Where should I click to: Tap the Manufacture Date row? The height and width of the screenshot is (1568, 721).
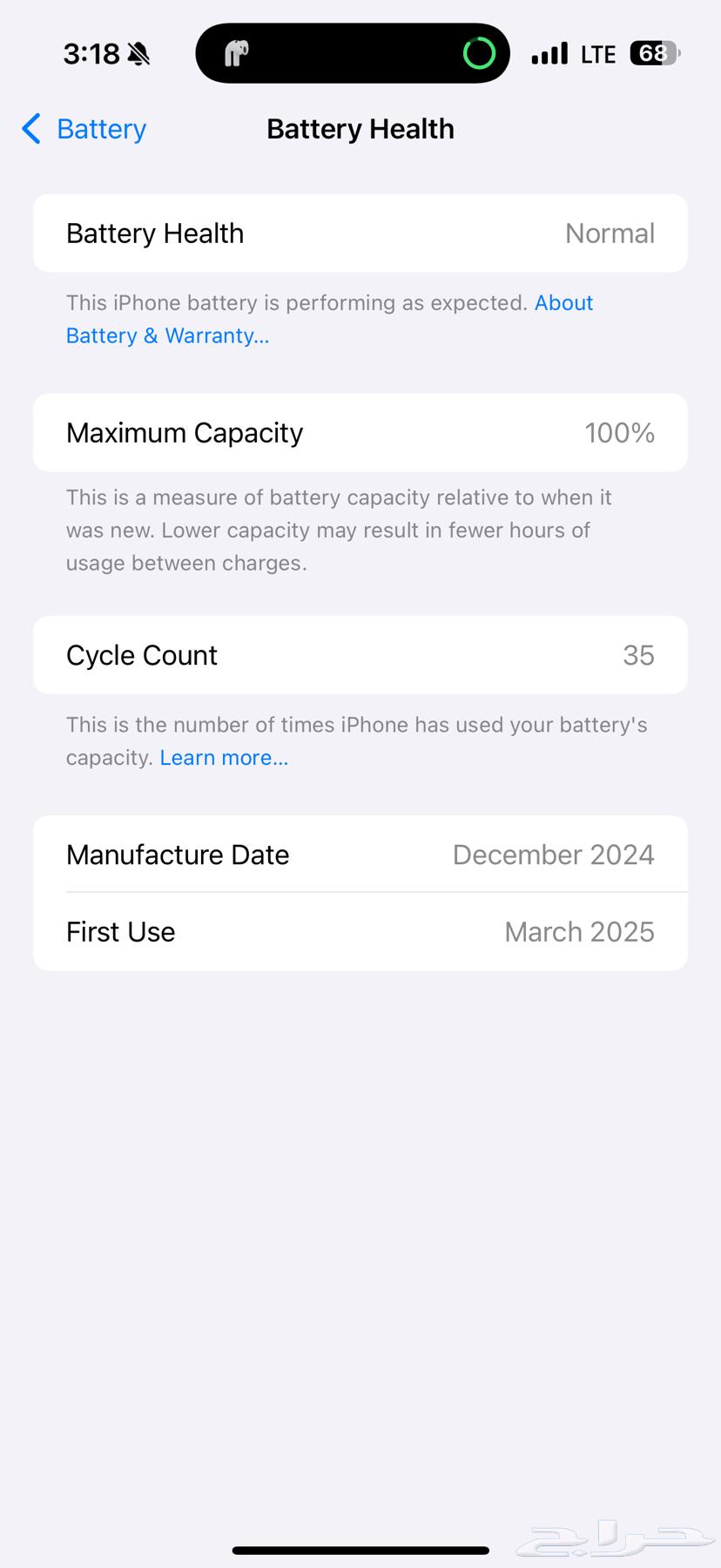(360, 855)
